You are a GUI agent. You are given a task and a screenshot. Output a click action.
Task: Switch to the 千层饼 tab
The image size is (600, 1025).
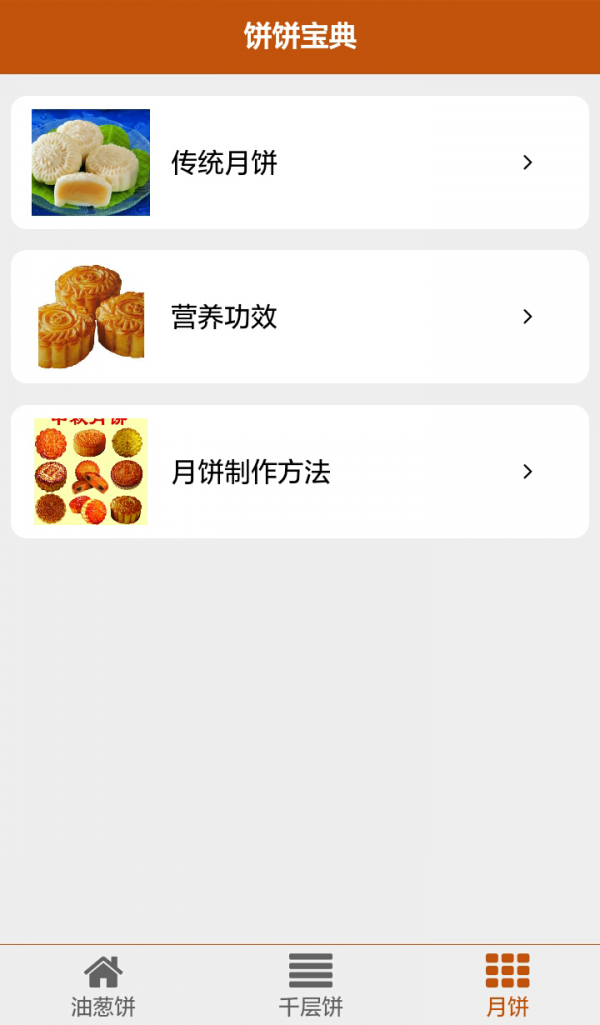point(310,985)
